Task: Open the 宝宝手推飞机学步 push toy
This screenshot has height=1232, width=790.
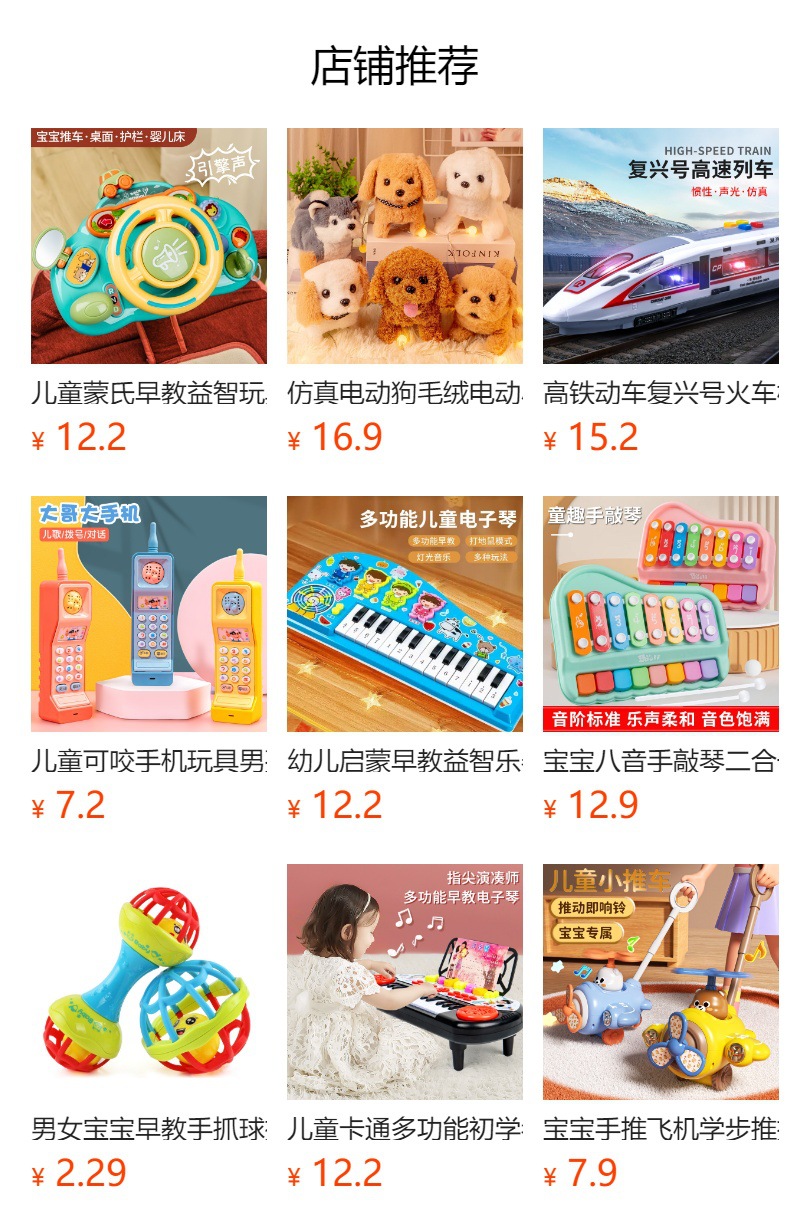Action: 660,982
